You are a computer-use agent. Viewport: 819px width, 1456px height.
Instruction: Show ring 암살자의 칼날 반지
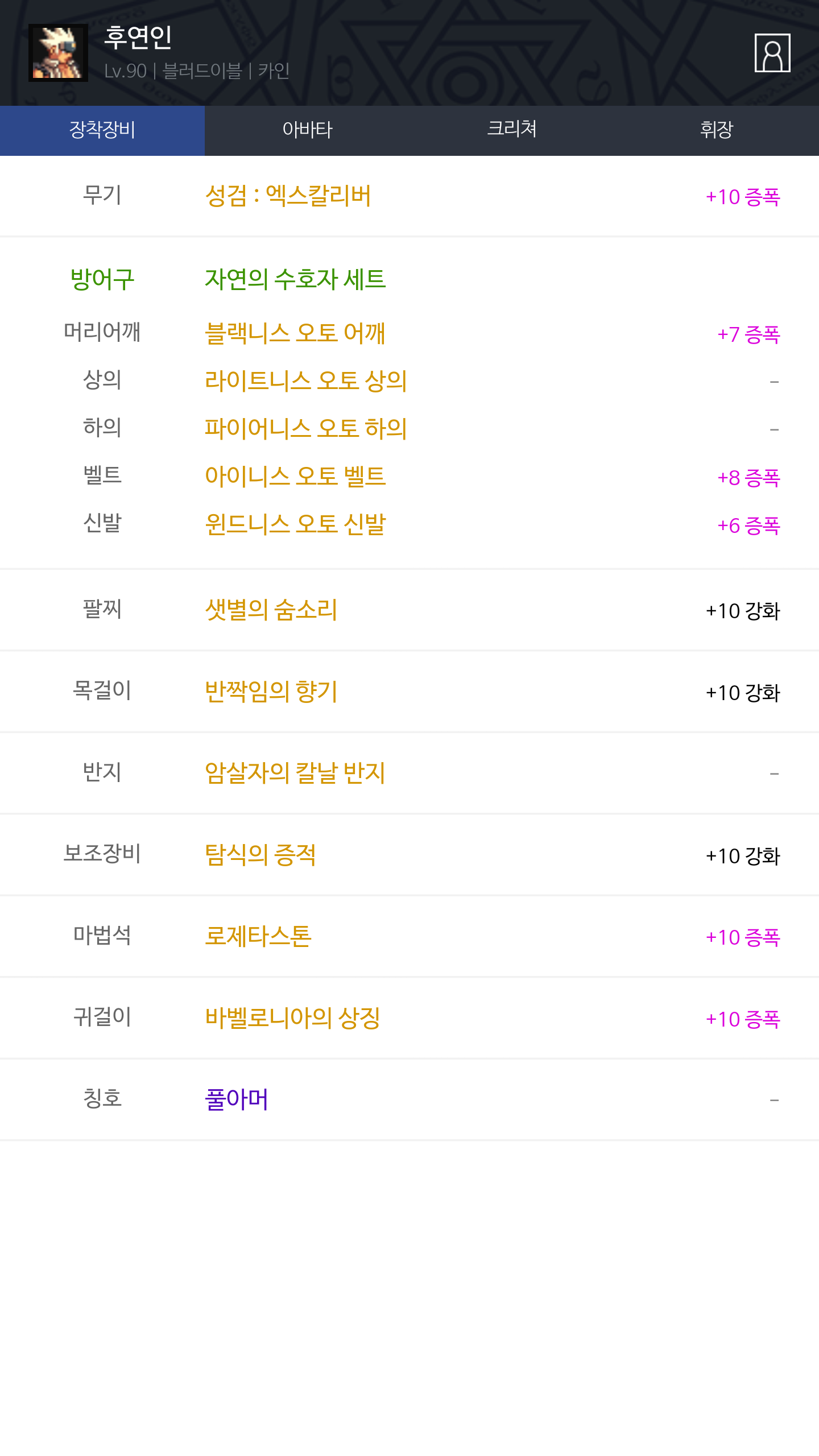tap(295, 773)
